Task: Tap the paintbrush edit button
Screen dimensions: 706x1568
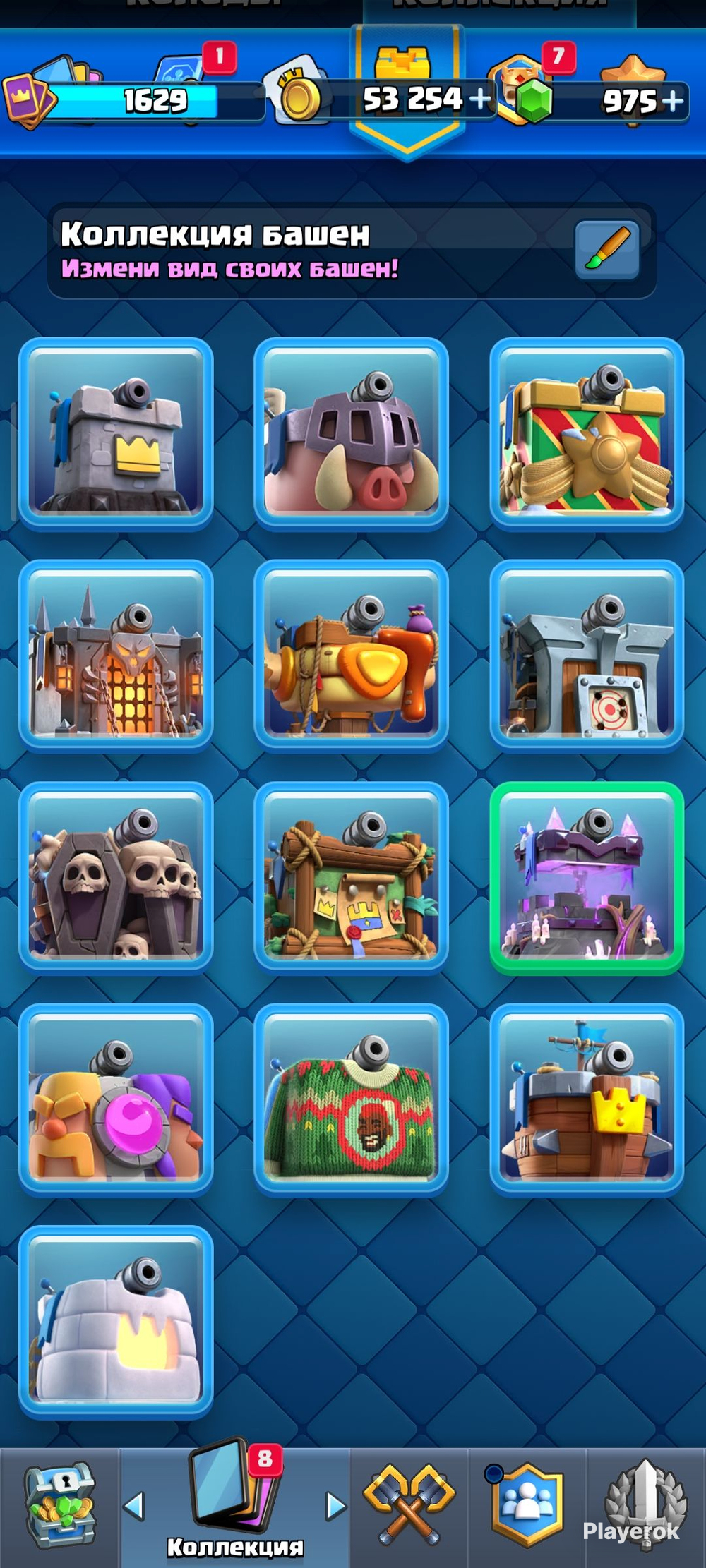Action: (x=607, y=250)
